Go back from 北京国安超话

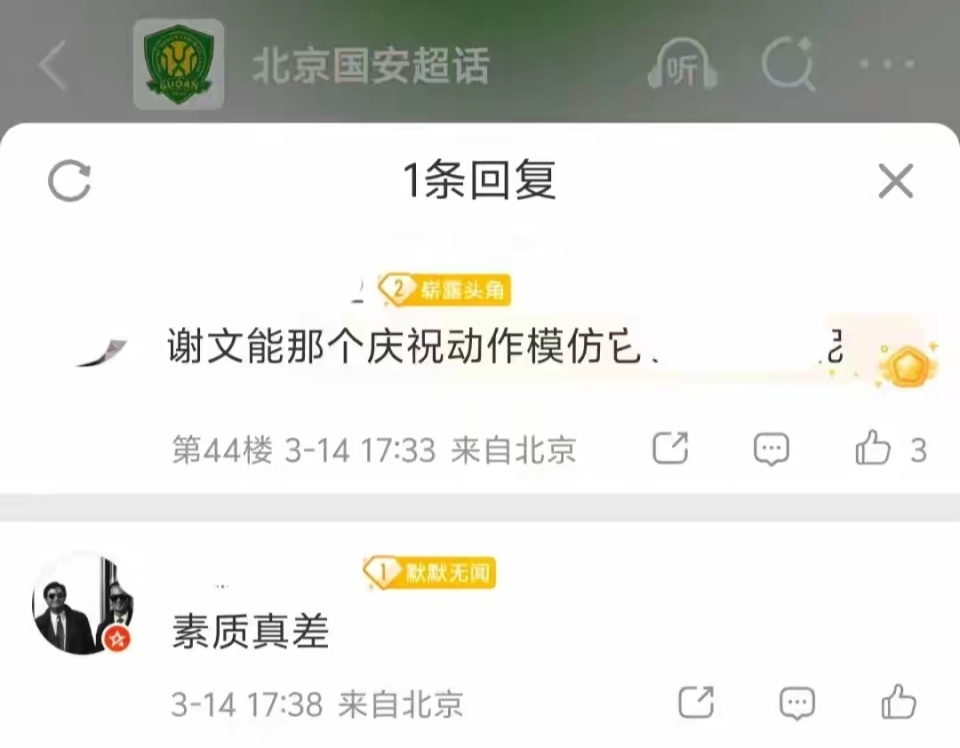pyautogui.click(x=53, y=66)
